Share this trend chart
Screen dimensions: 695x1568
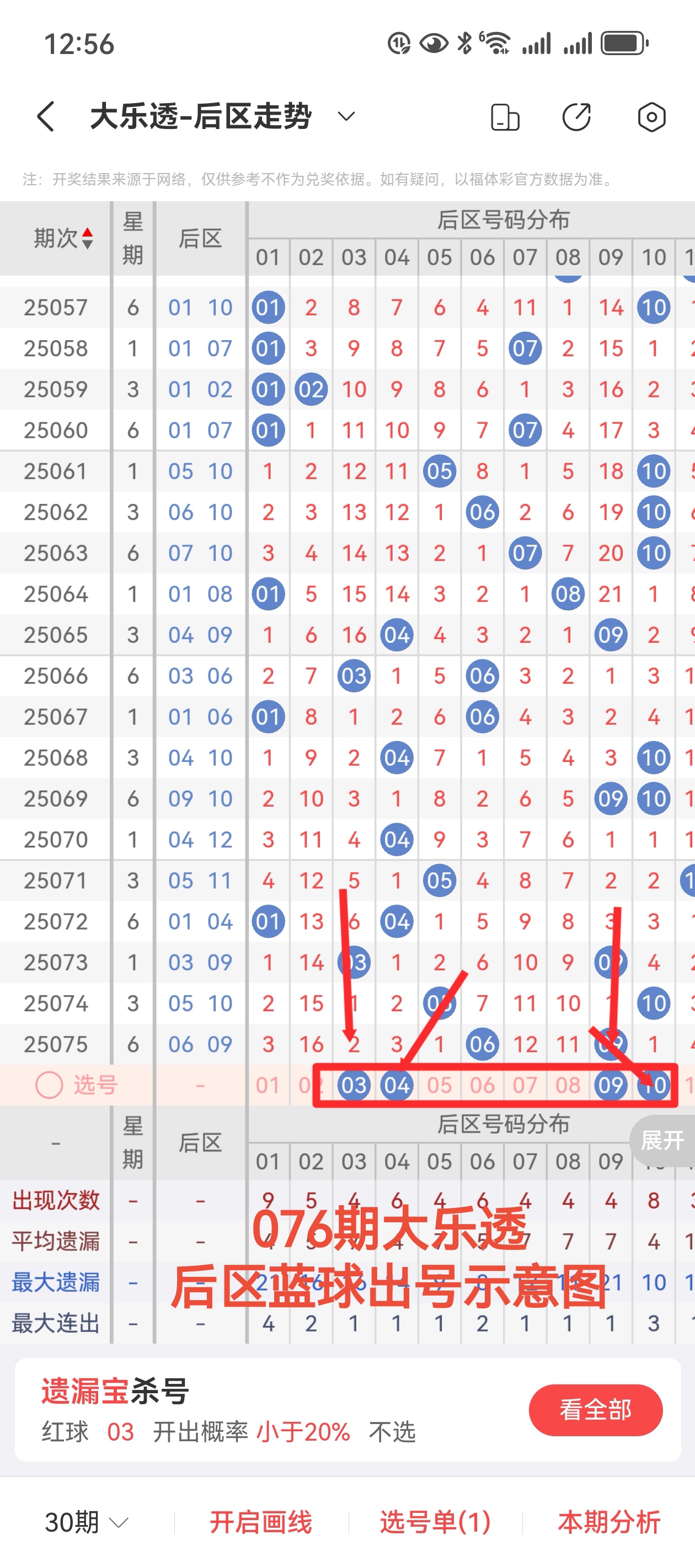click(576, 117)
